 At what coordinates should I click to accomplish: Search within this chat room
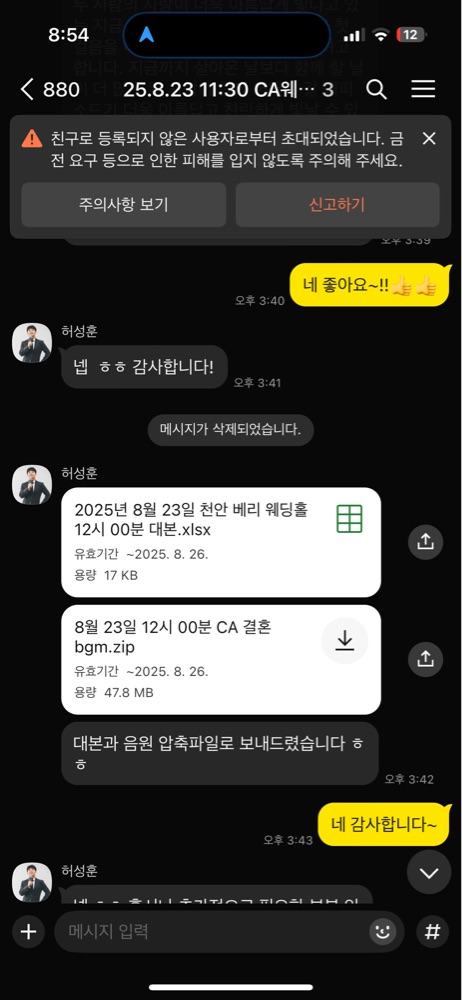click(x=376, y=89)
